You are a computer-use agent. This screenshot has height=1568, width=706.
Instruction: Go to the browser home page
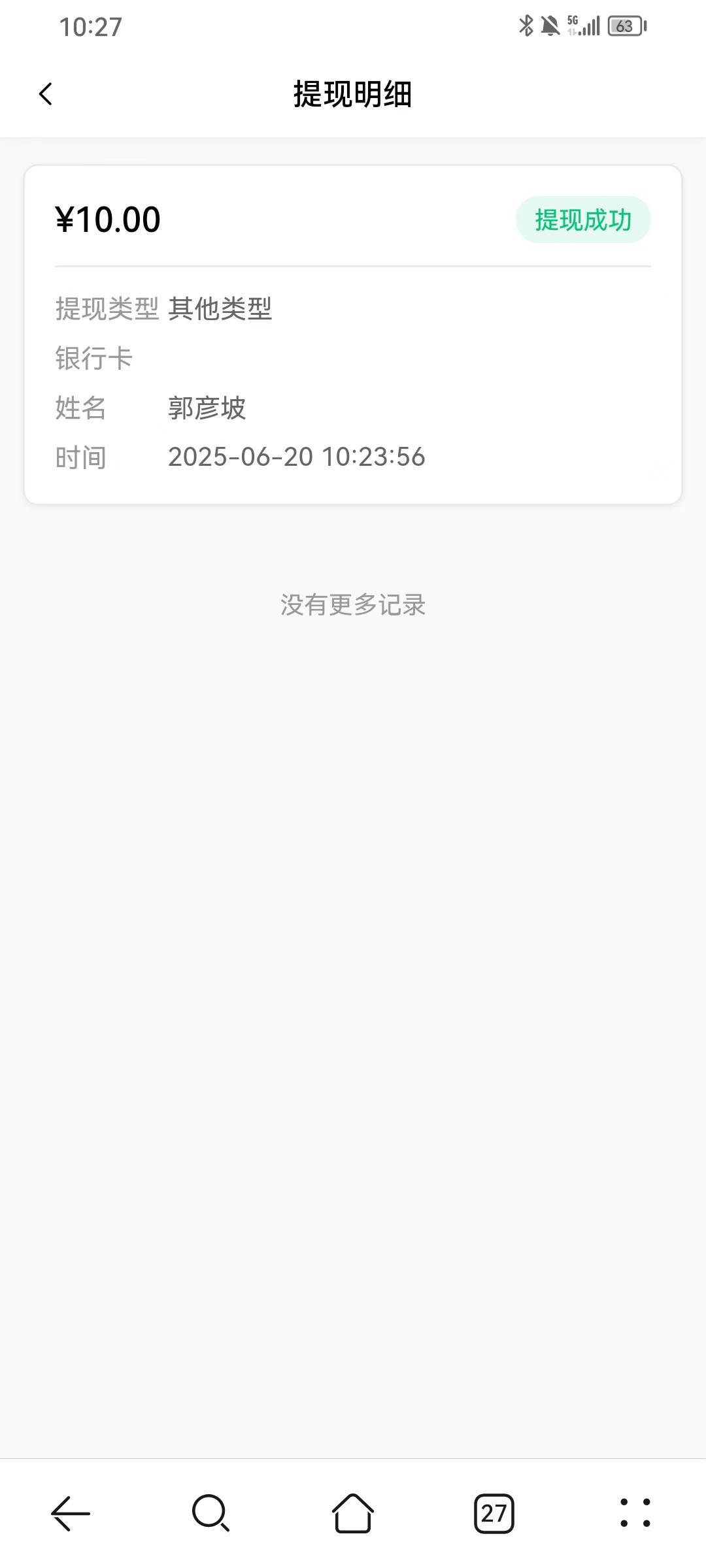pos(353,1513)
